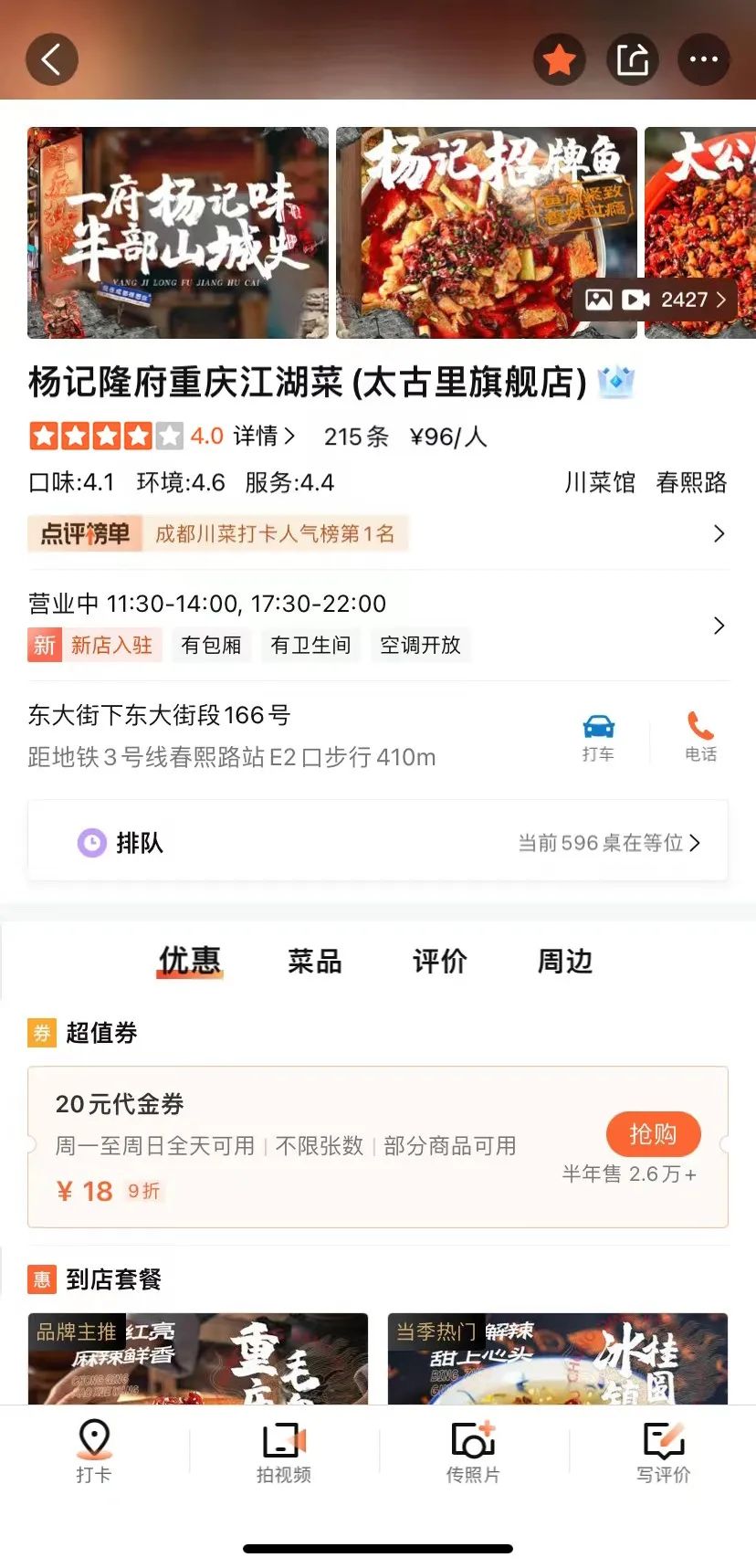This screenshot has width=756, height=1568.
Task: Tap the favorite star icon
Action: (x=559, y=59)
